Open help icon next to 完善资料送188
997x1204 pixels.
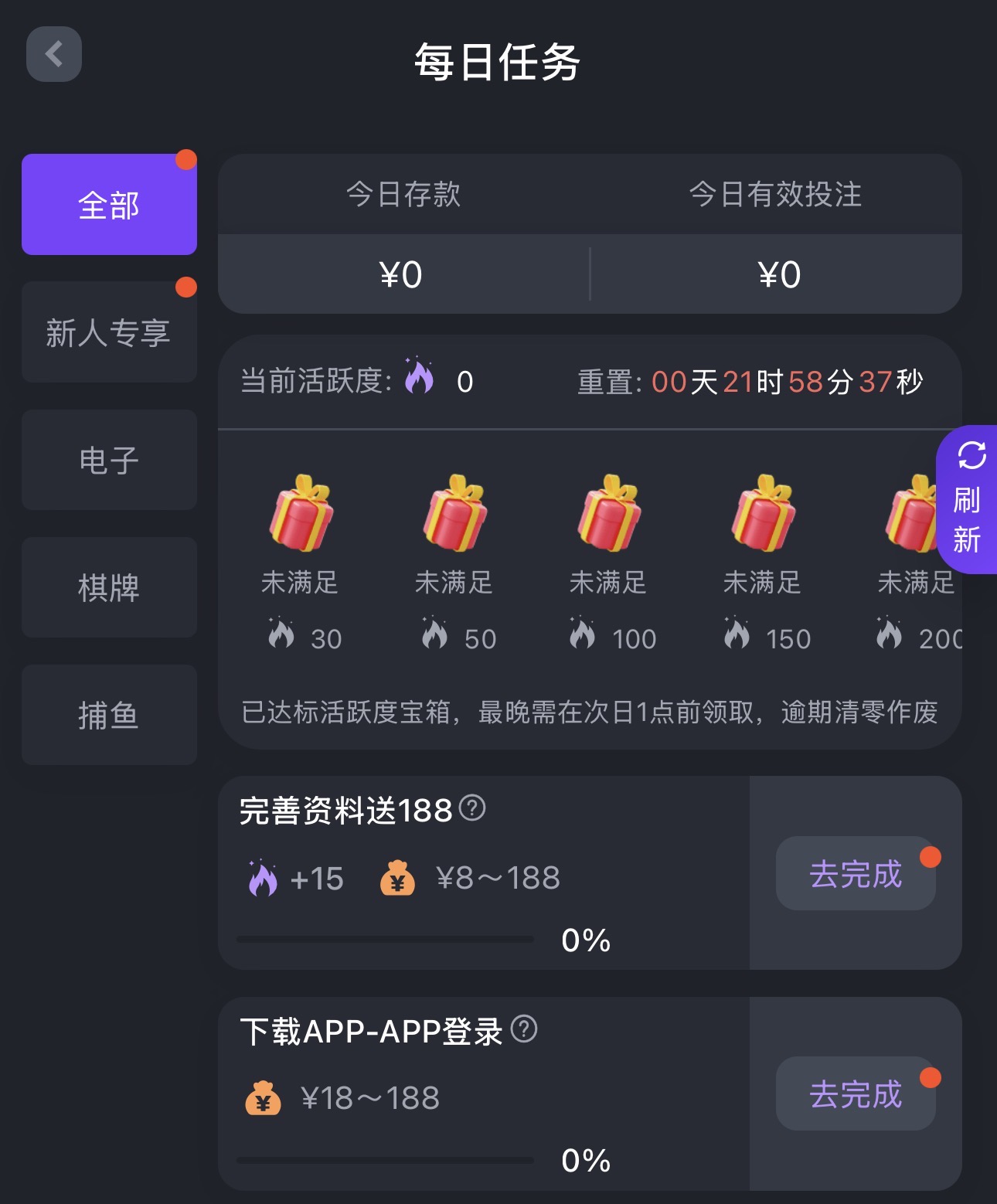472,808
